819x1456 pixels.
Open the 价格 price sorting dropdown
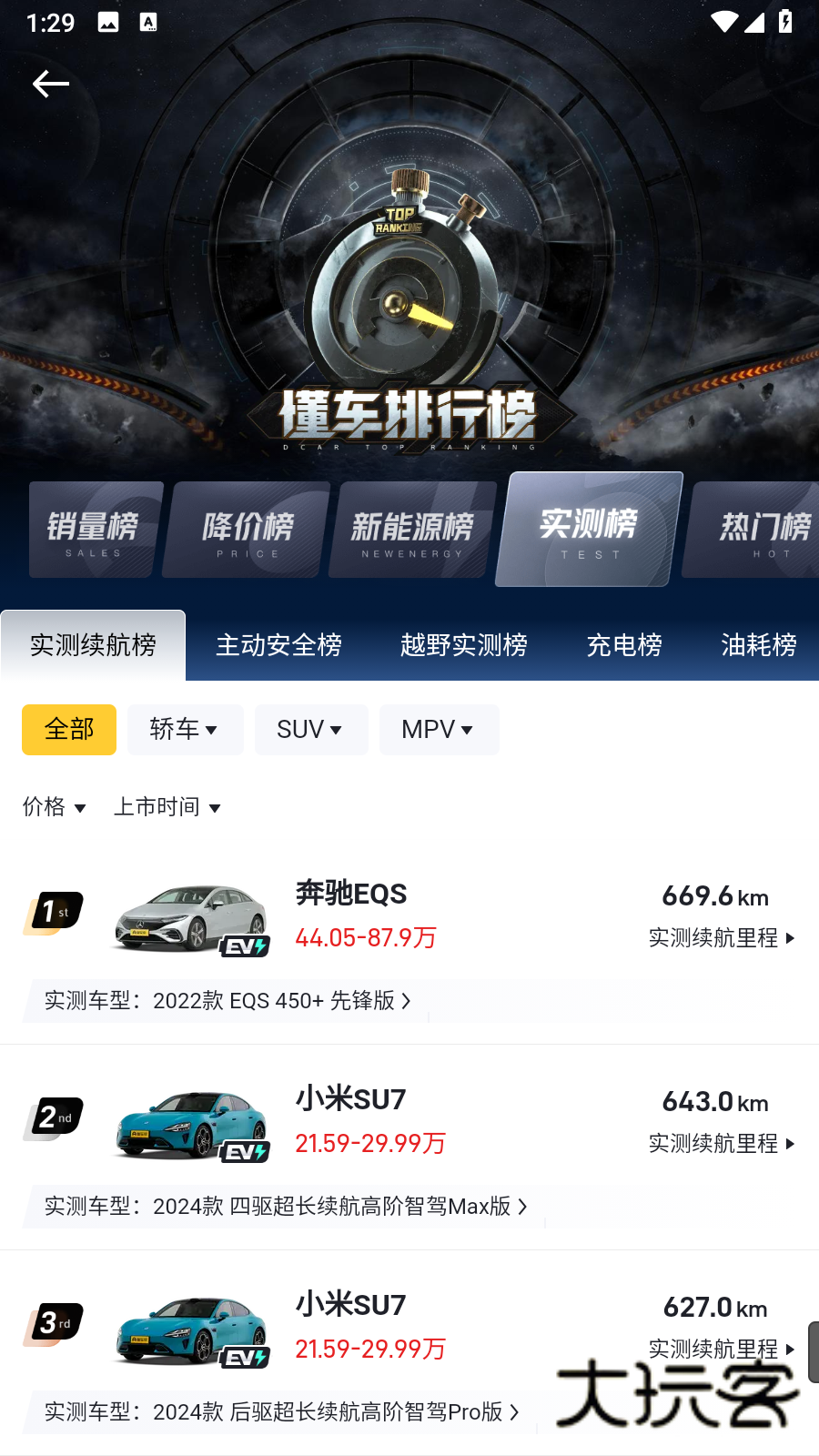pos(53,807)
